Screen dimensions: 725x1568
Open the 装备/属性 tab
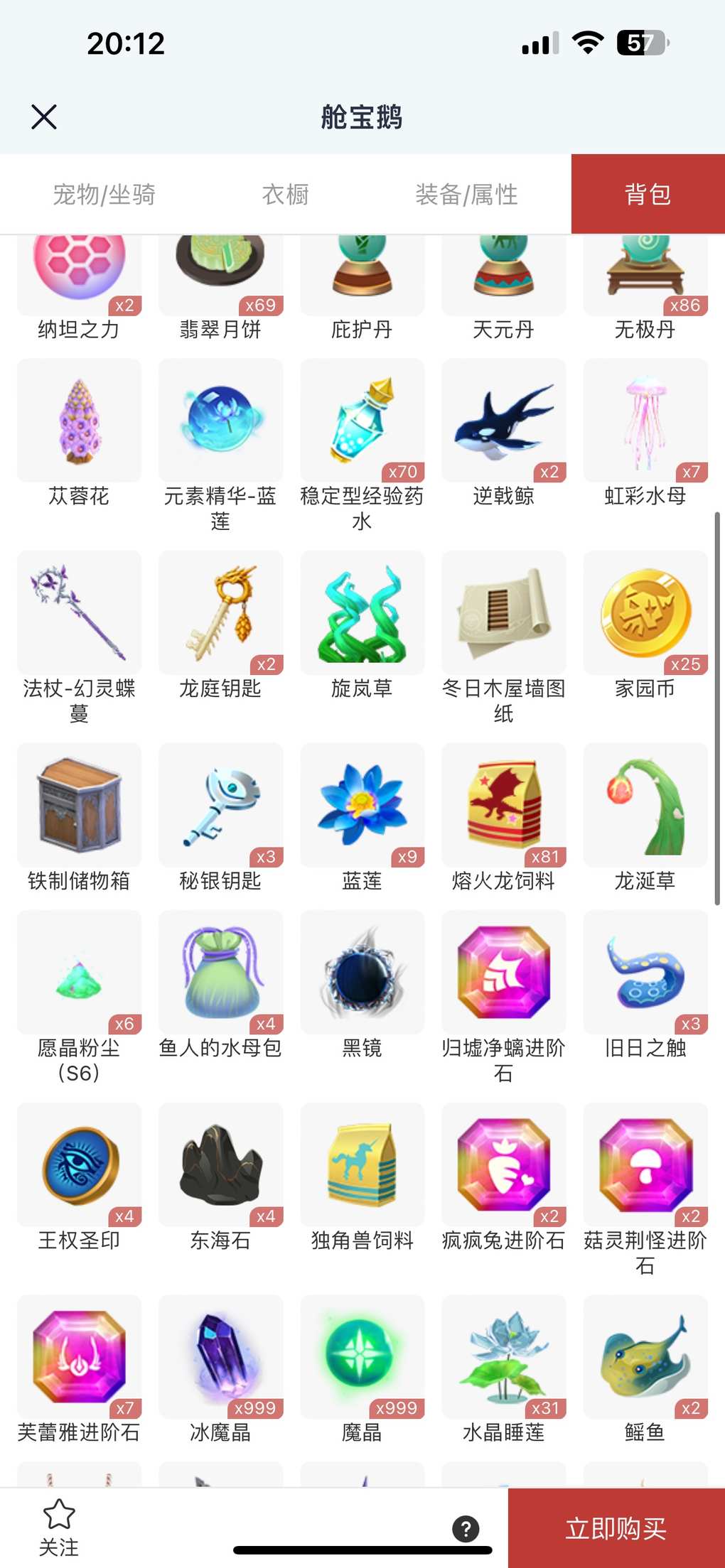coord(466,194)
